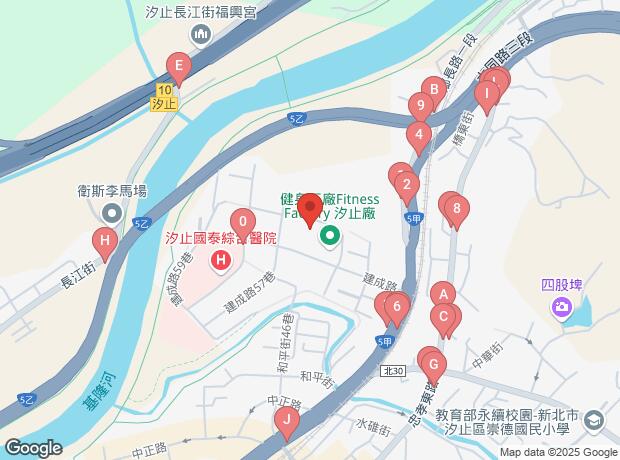Select map marker B
The image size is (620, 460).
point(432,89)
